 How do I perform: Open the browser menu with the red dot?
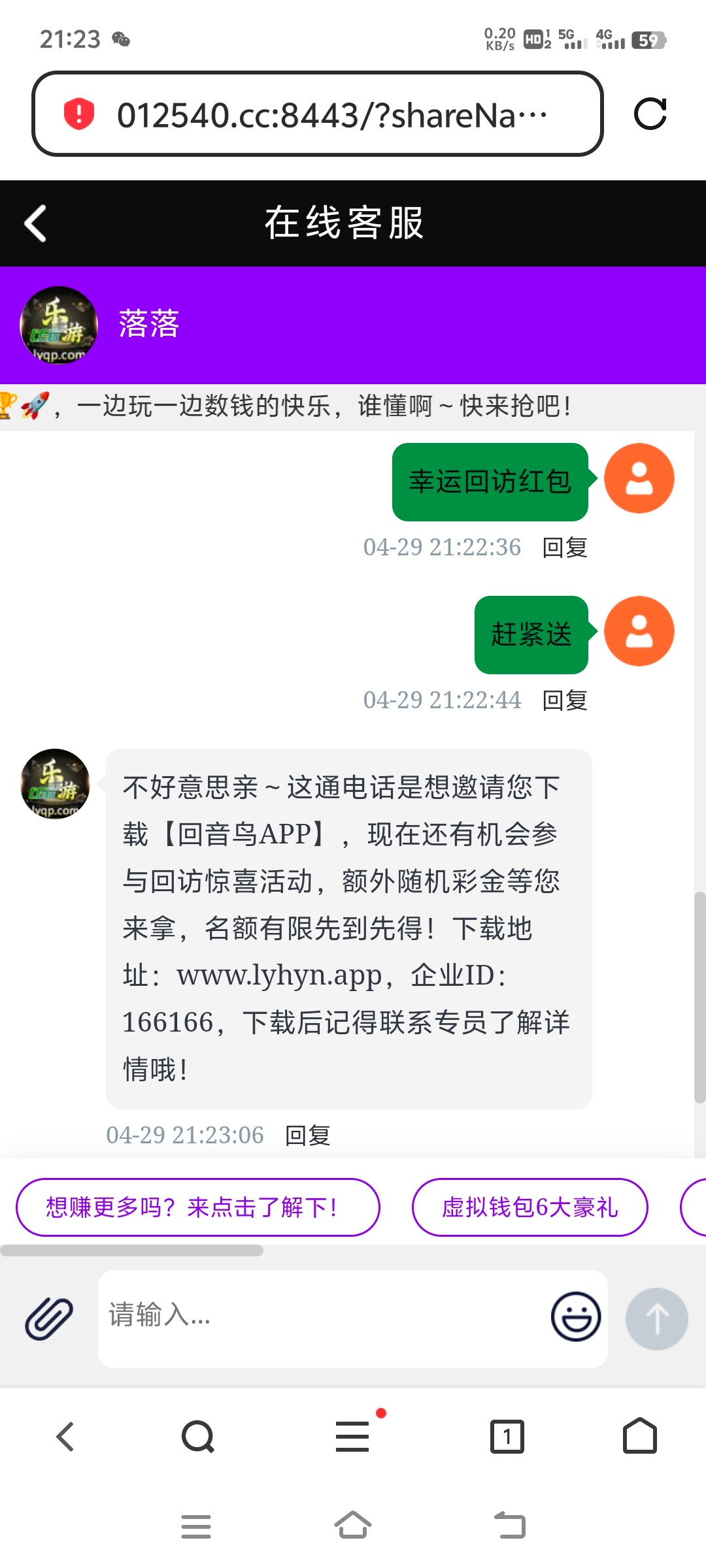click(353, 1435)
